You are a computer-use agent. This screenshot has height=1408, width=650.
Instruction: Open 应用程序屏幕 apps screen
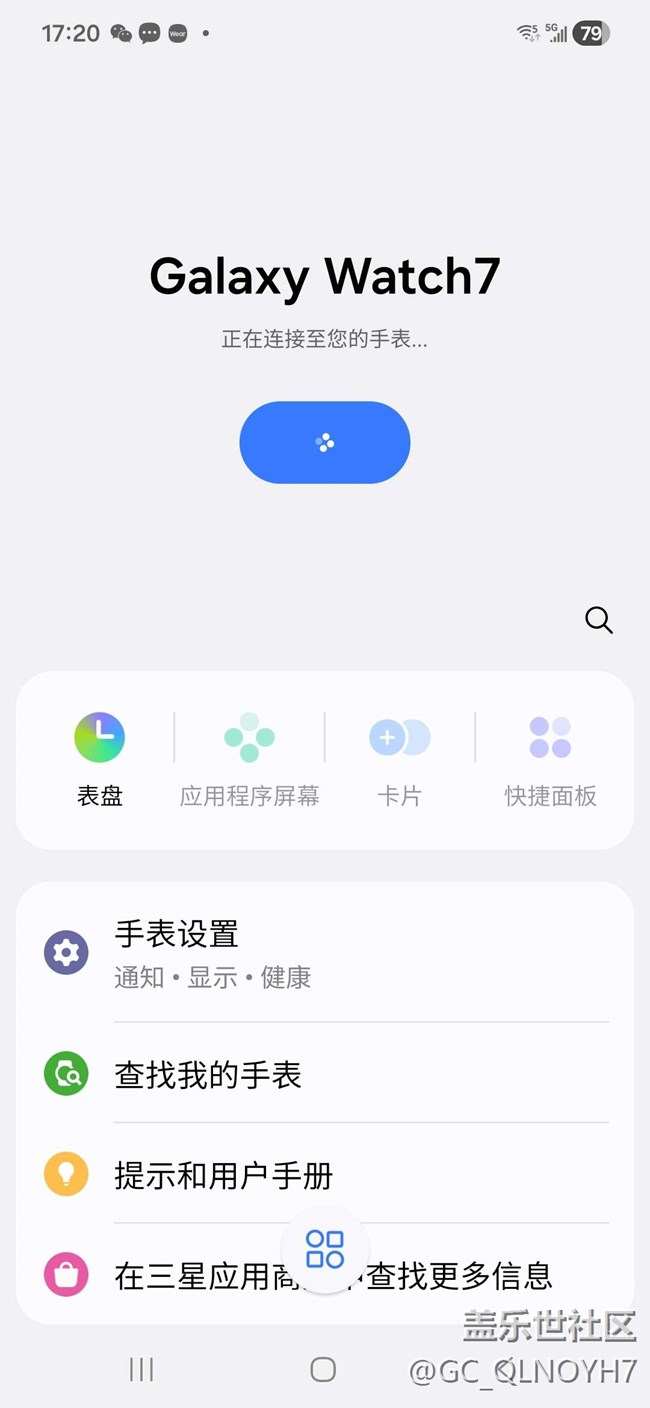tap(250, 759)
